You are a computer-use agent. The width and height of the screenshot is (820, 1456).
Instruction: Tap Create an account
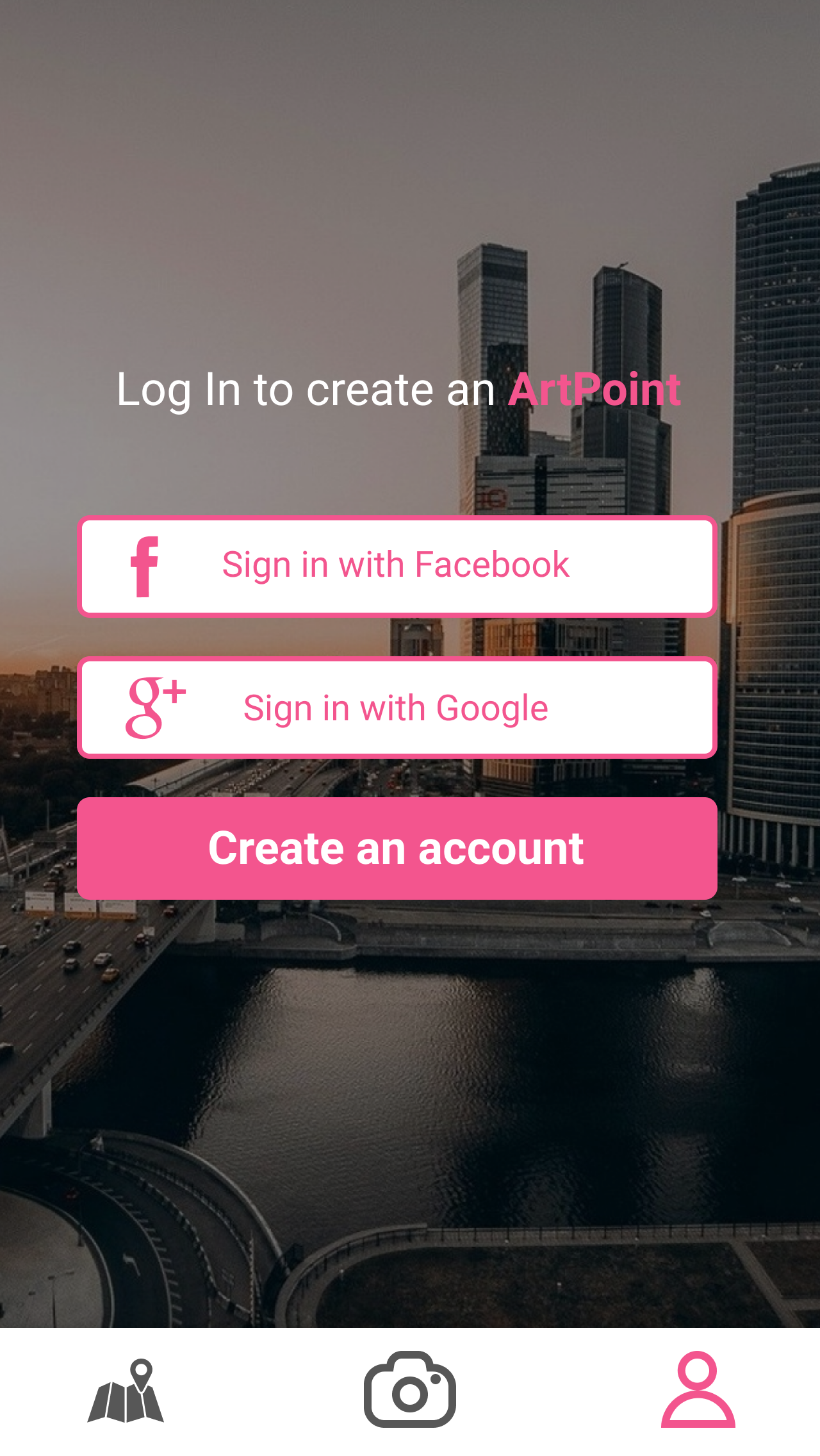pos(397,848)
